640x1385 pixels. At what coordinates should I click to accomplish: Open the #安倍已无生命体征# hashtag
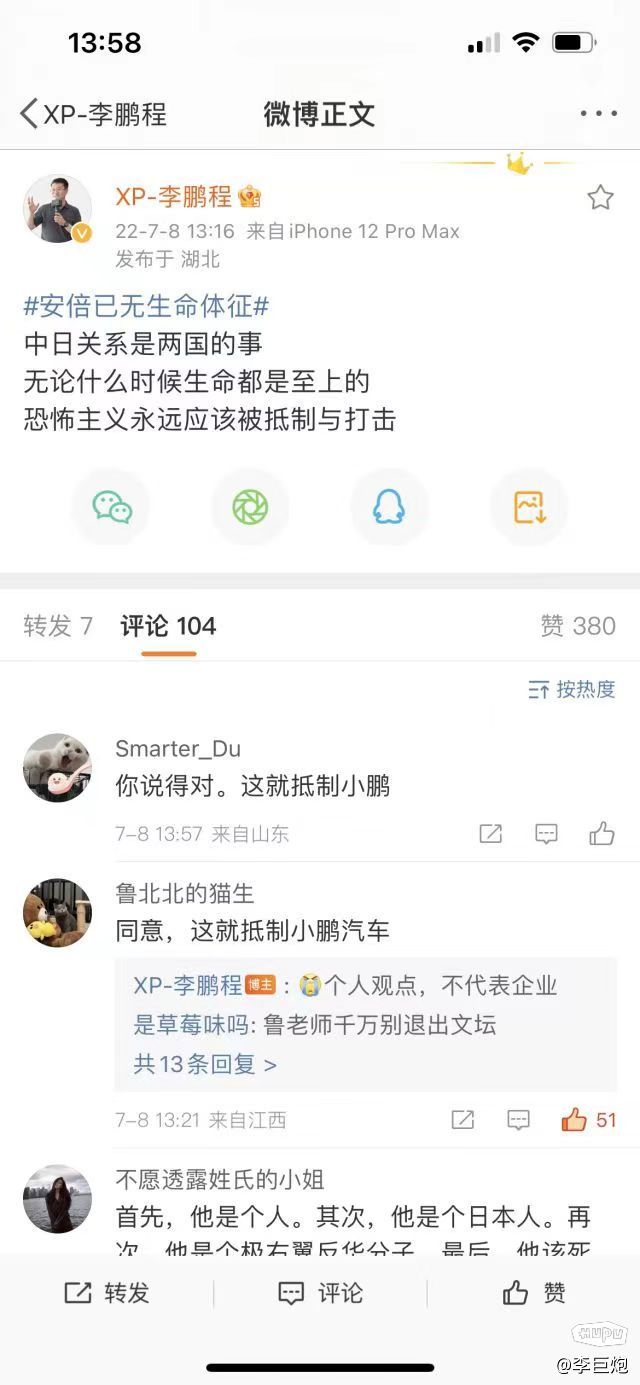[x=146, y=306]
